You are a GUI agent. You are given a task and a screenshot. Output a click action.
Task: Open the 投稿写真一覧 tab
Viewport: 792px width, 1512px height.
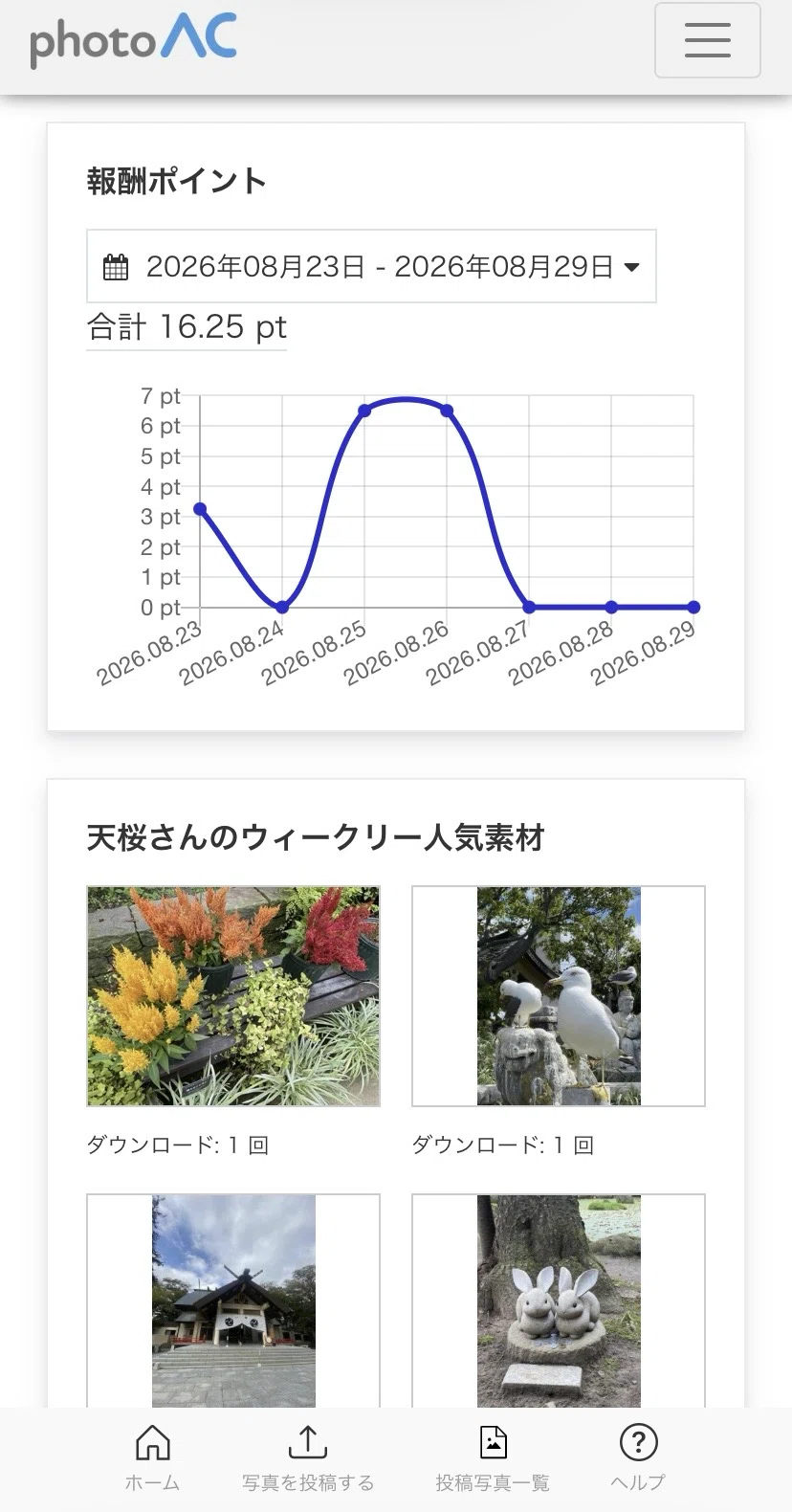pos(493,1458)
